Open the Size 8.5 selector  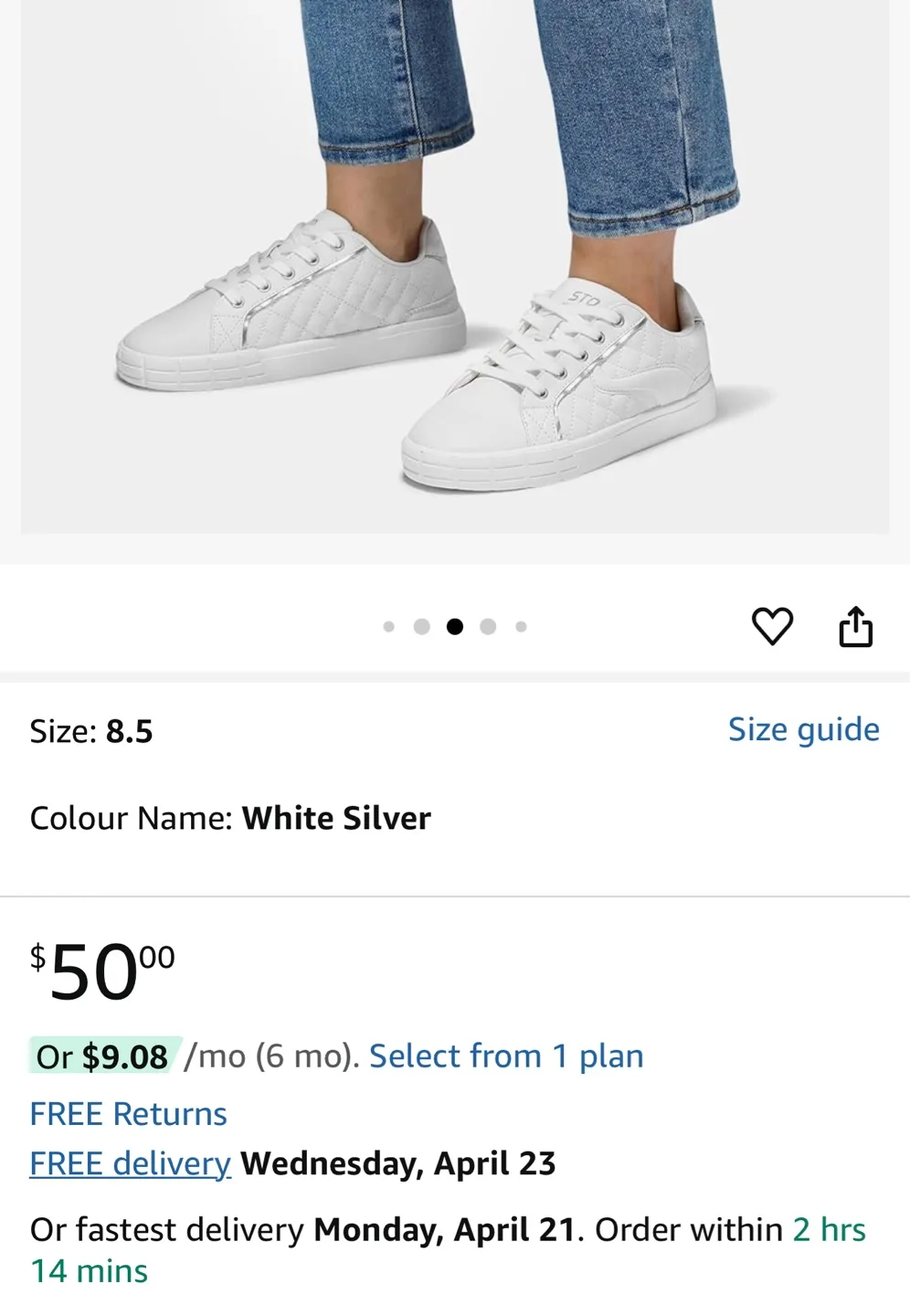coord(91,731)
